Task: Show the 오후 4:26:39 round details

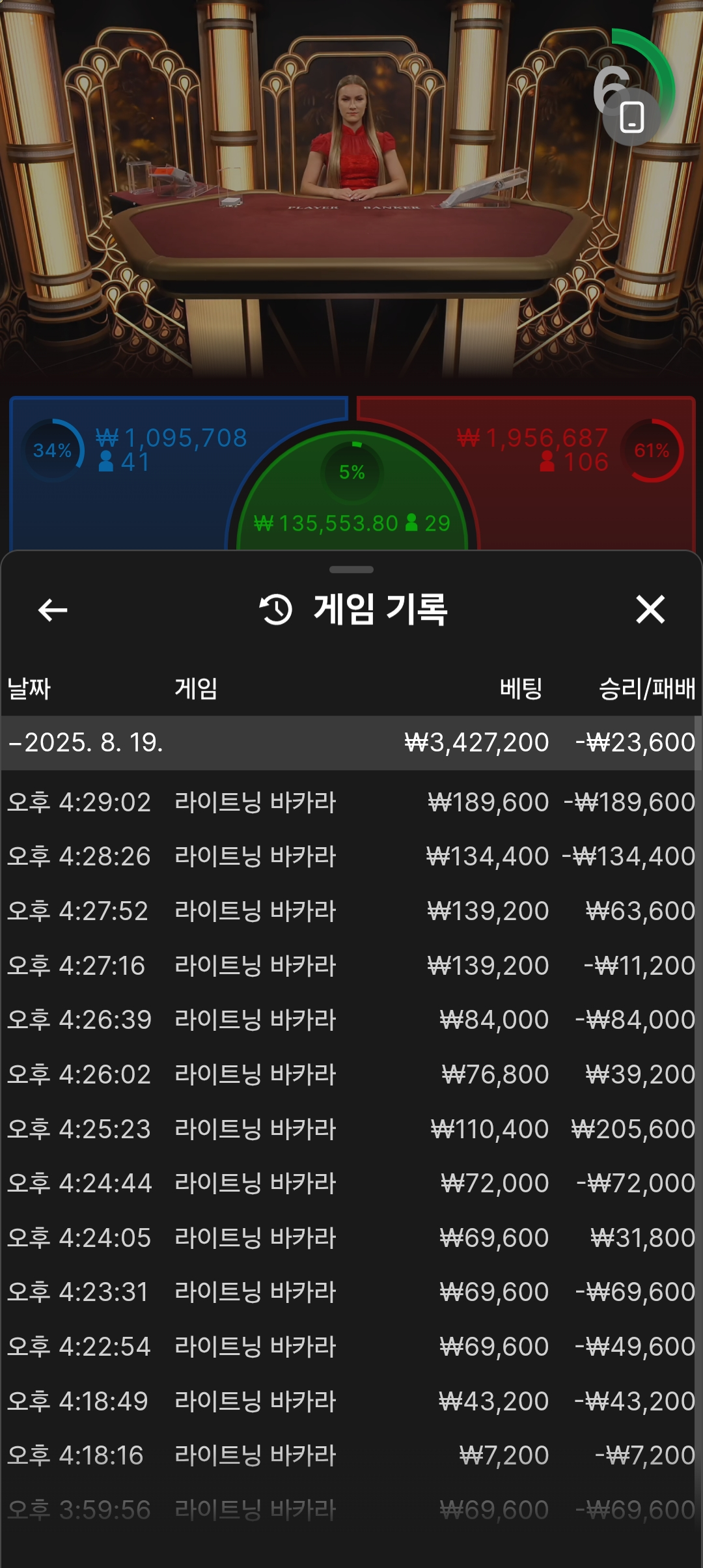Action: [x=351, y=1020]
